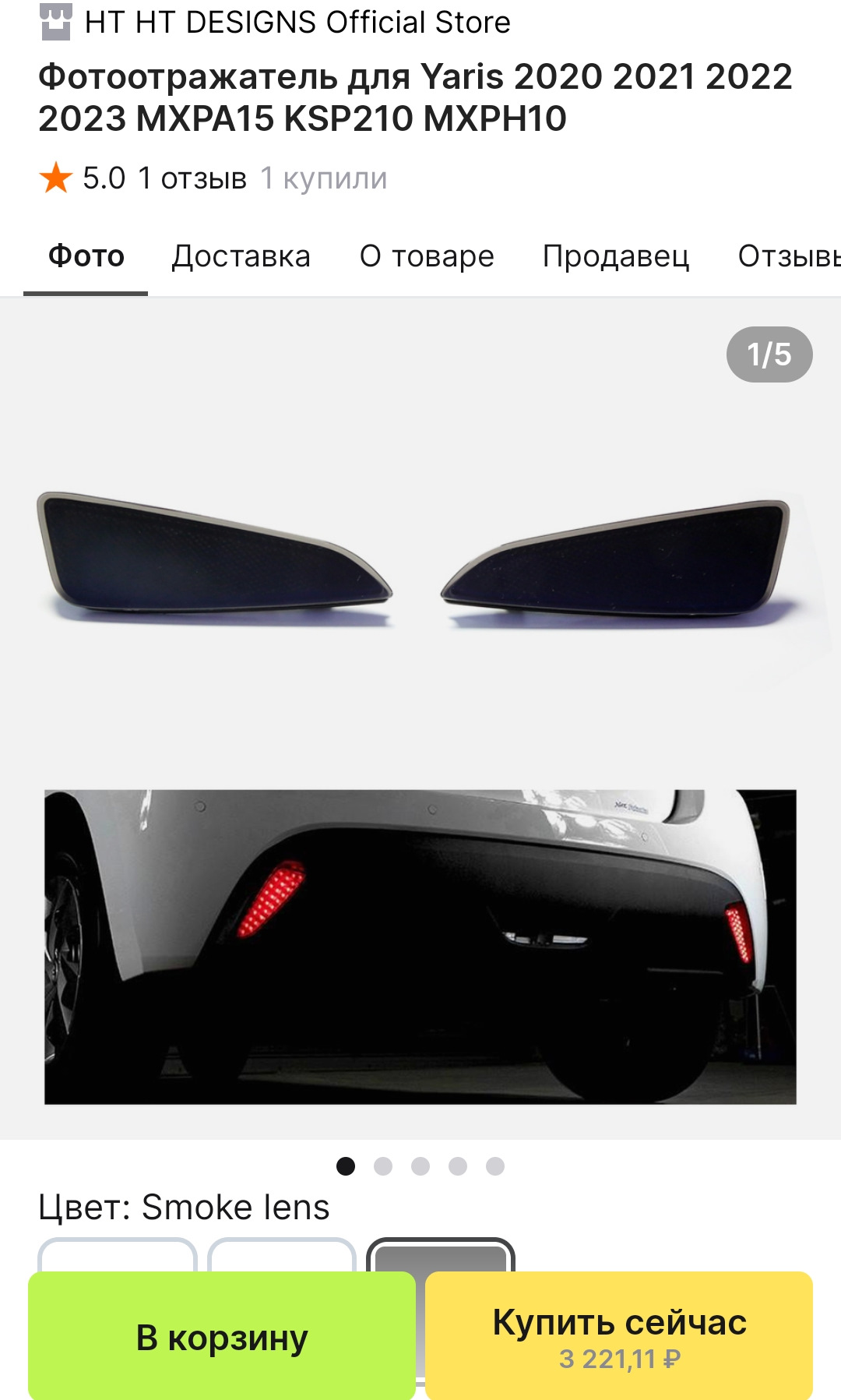Select the second color option swatch
Viewport: 841px width, 1400px height.
pyautogui.click(x=282, y=1254)
